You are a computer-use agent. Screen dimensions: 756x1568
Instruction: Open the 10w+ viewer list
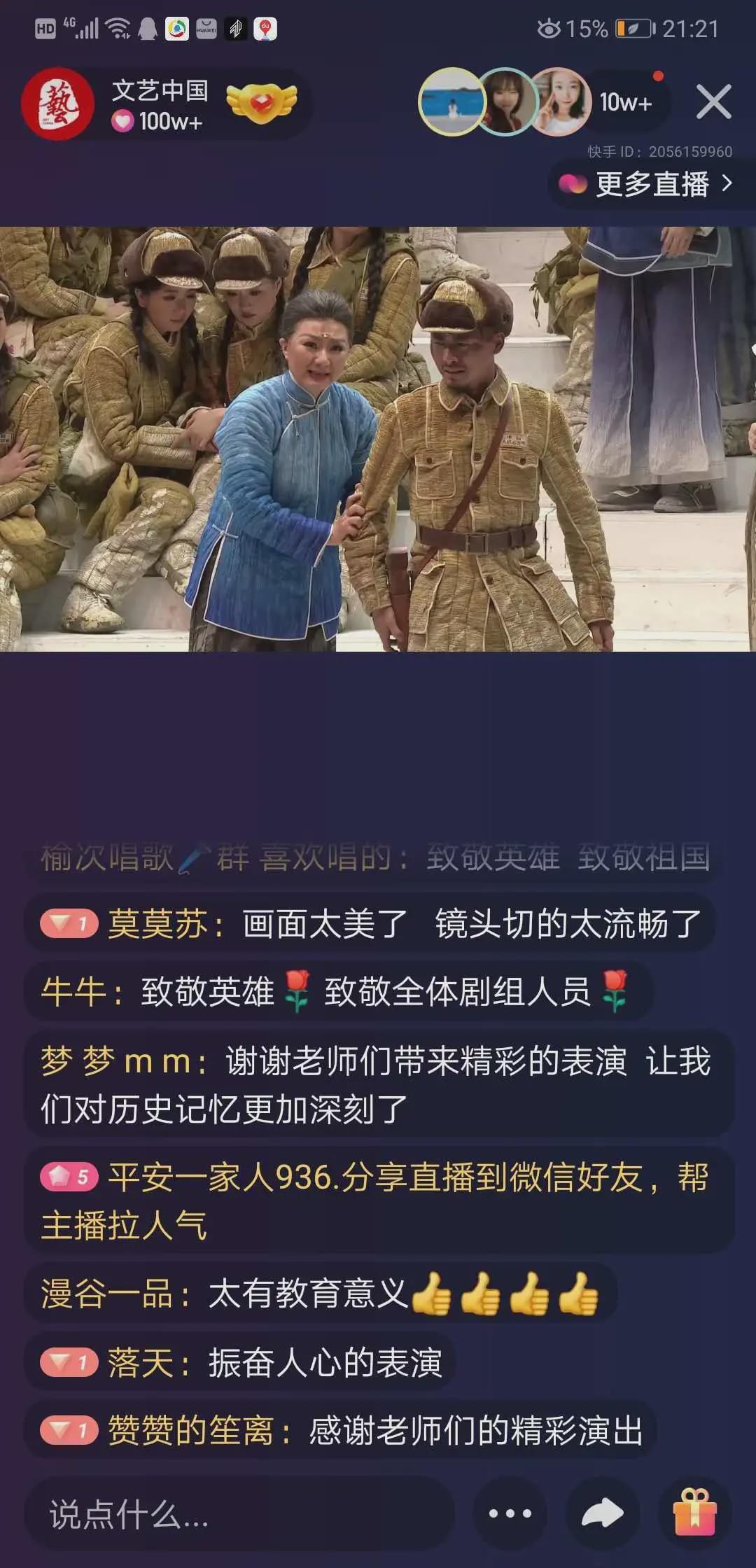[625, 103]
